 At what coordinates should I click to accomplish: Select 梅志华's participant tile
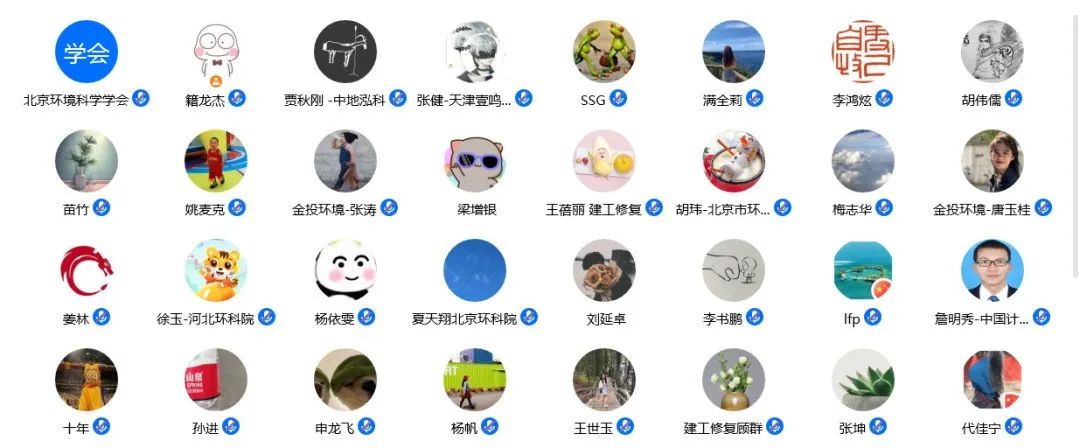click(862, 161)
